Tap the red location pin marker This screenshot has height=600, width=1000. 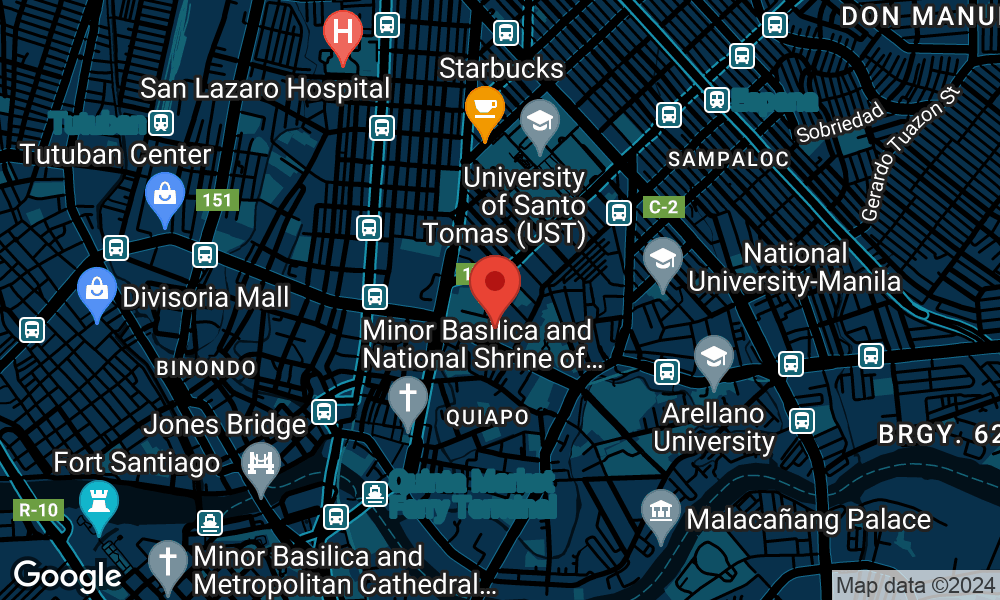(495, 284)
